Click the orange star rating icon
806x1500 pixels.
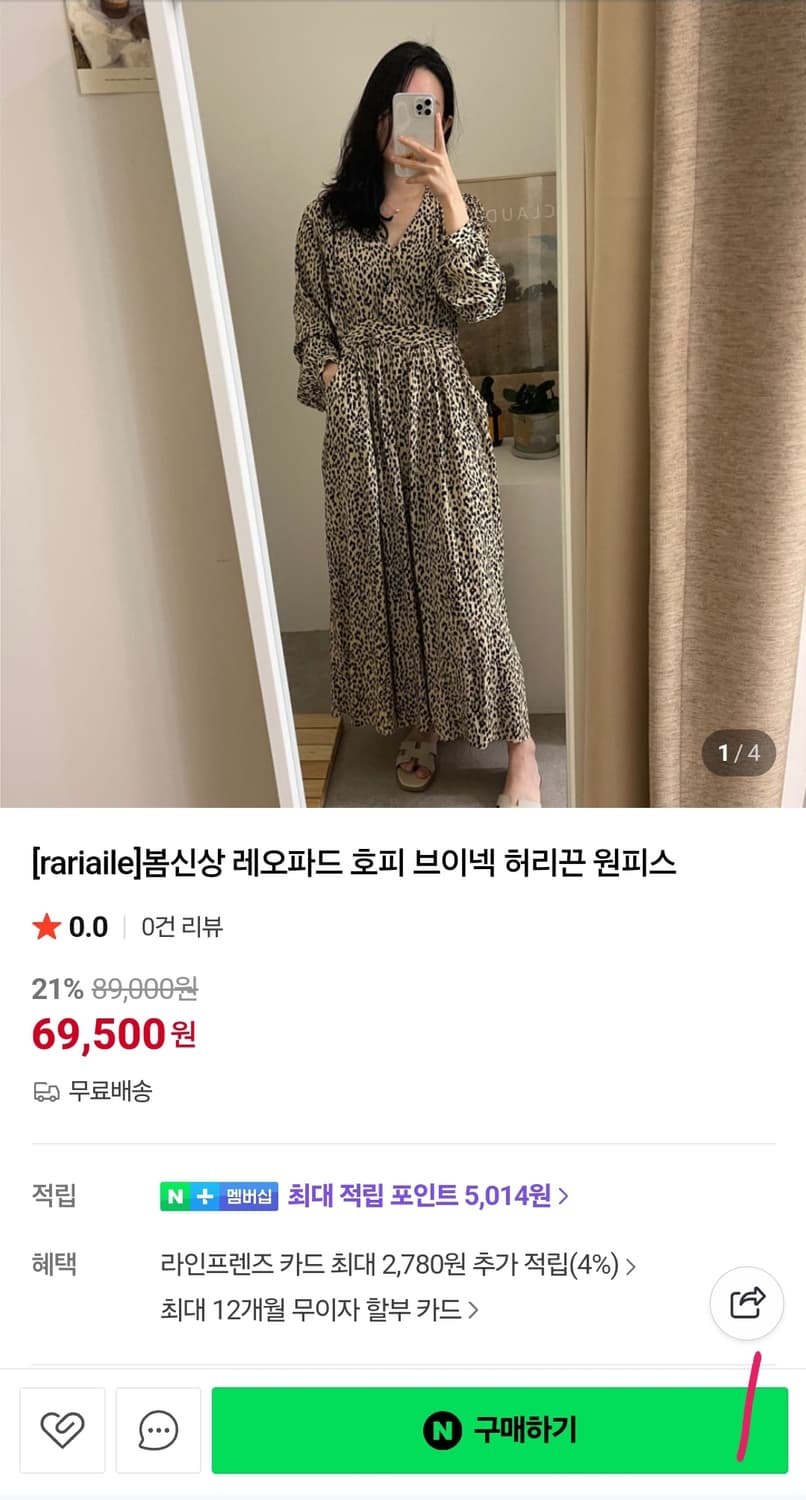44,927
